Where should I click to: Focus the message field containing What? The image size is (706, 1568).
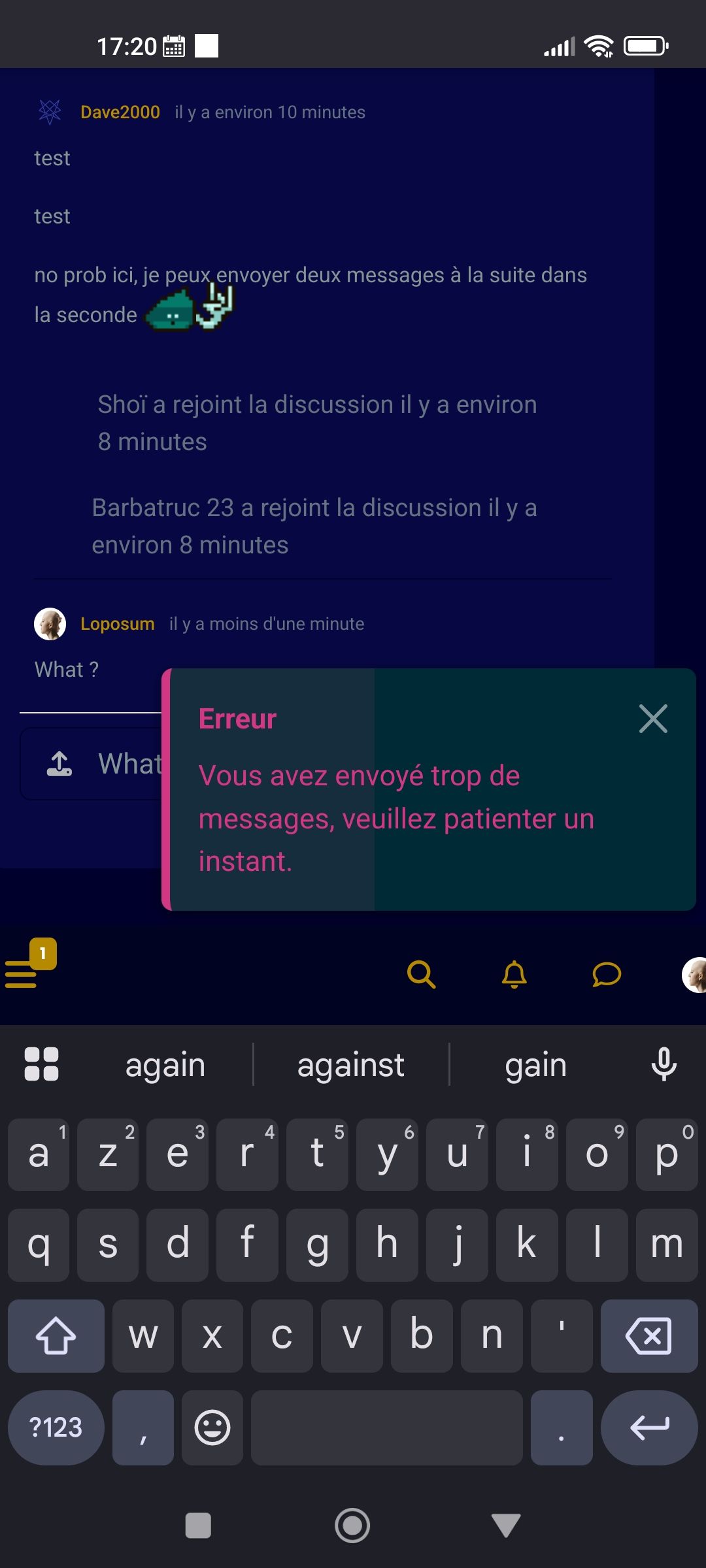click(129, 763)
